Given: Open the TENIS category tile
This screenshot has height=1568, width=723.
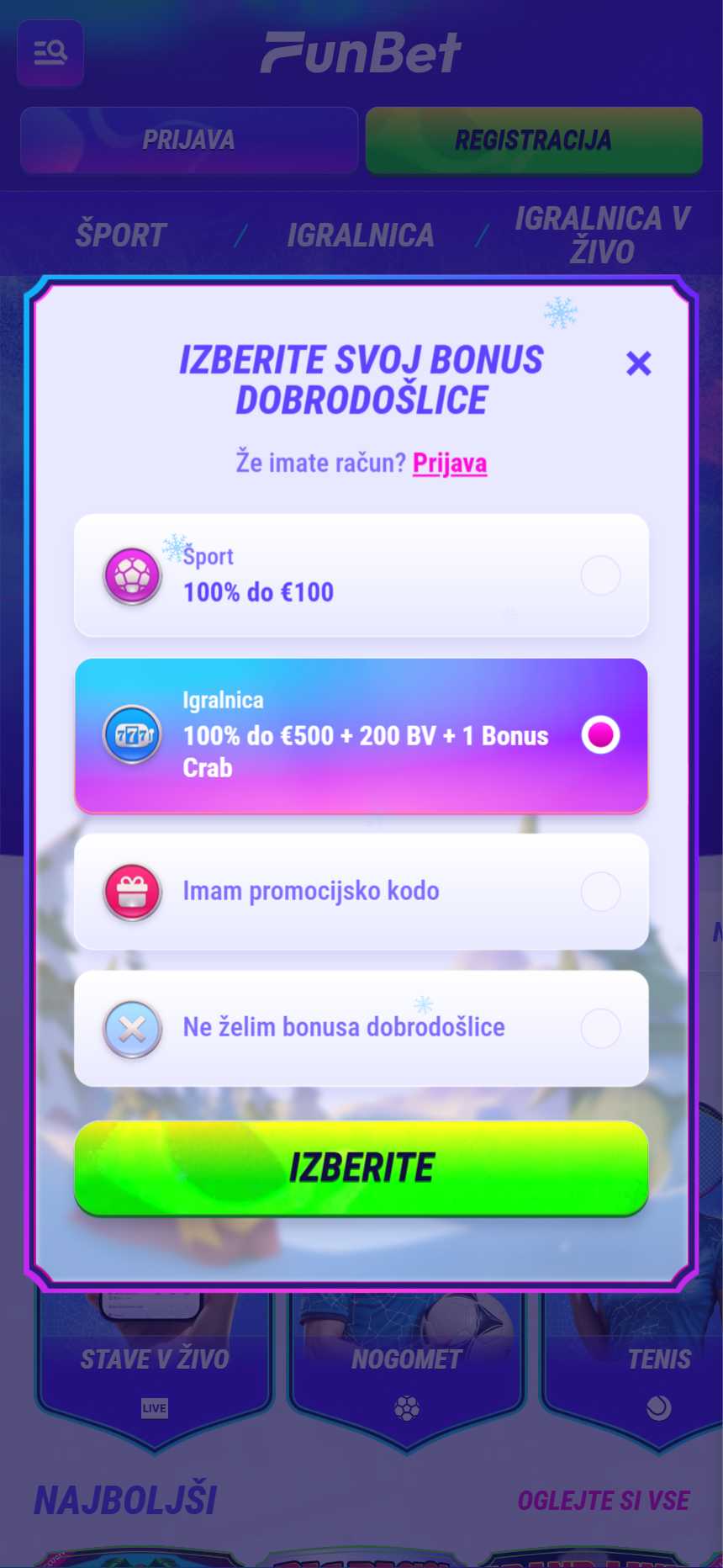Looking at the screenshot, I should [x=632, y=1371].
